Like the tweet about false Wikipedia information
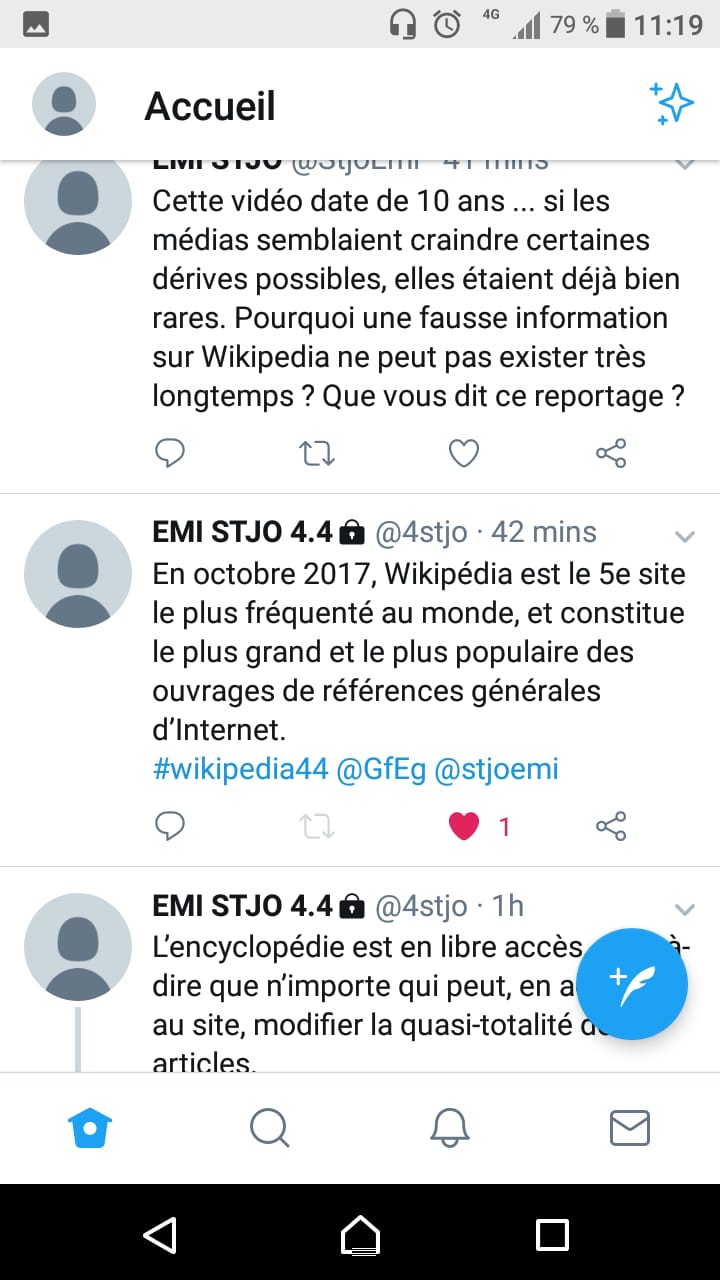The width and height of the screenshot is (720, 1280). click(x=464, y=454)
